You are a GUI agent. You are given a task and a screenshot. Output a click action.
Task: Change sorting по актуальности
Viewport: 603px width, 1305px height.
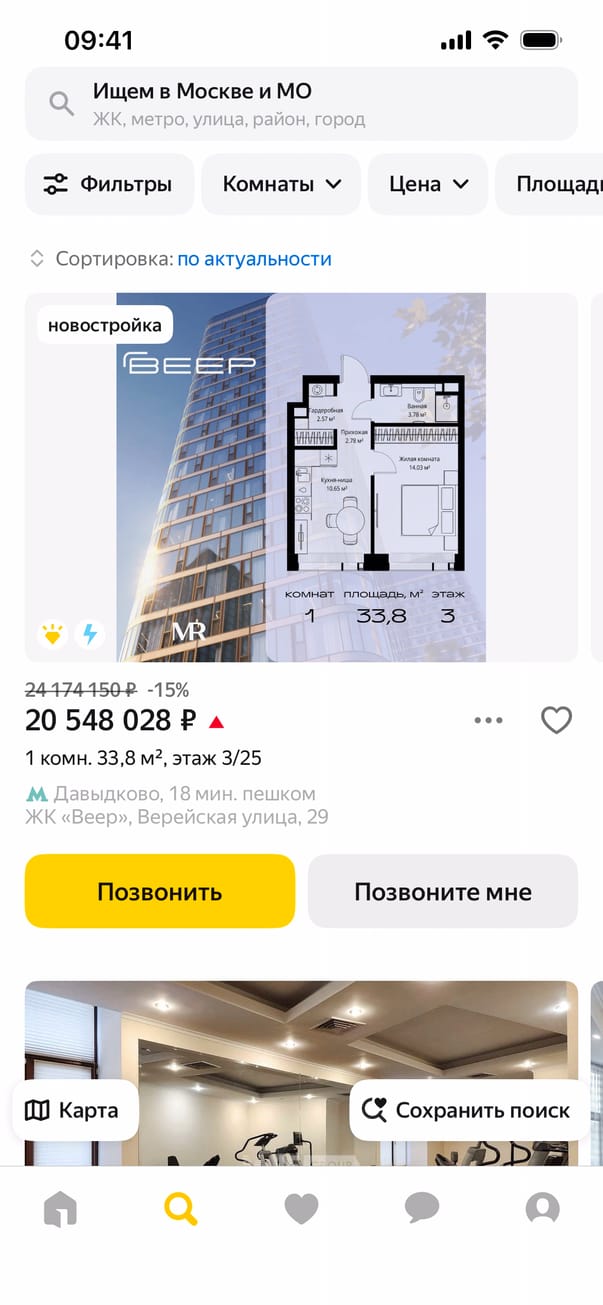coord(254,259)
